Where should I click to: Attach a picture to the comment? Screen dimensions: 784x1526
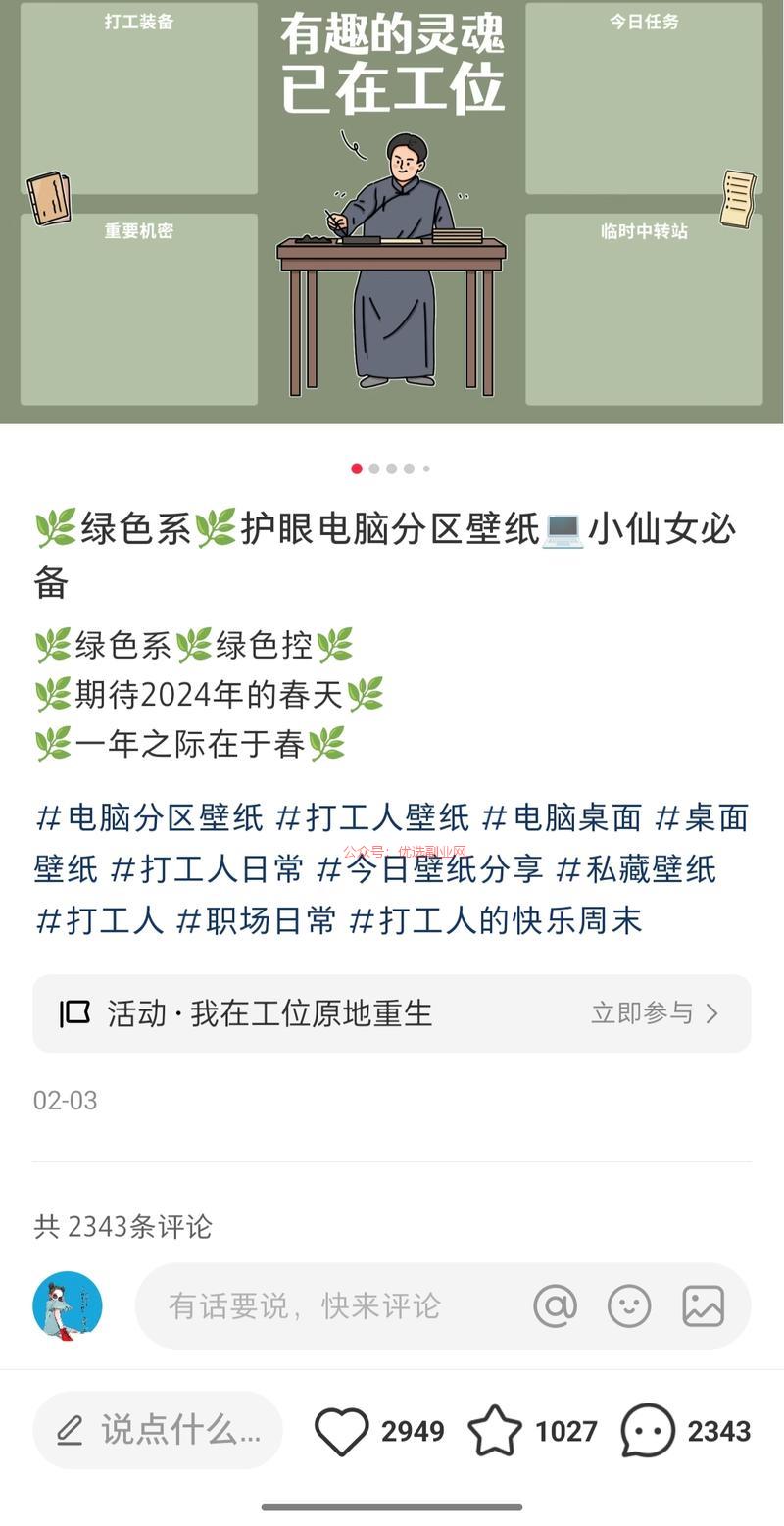click(704, 1305)
